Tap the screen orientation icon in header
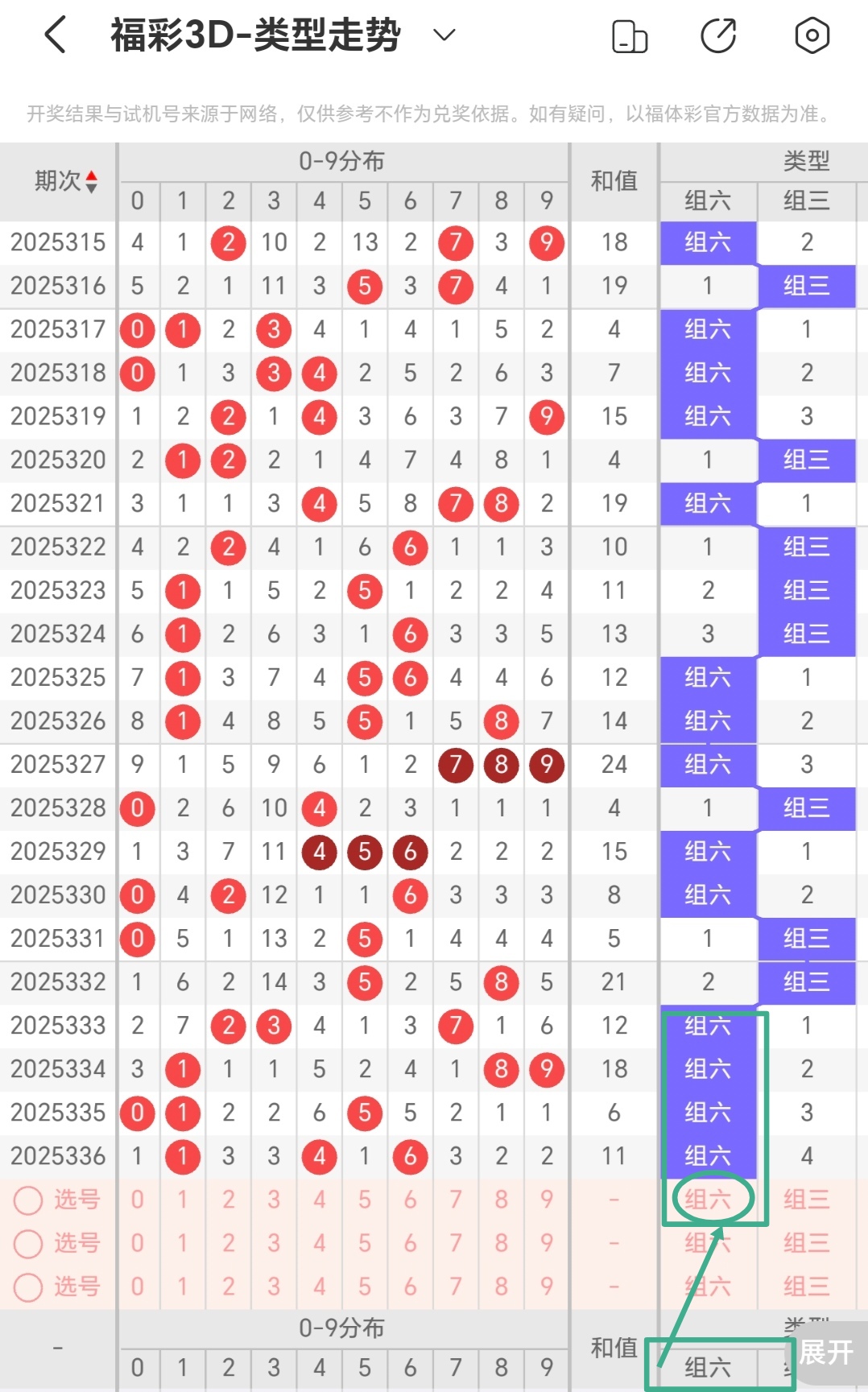Image resolution: width=868 pixels, height=1392 pixels. pyautogui.click(x=630, y=36)
